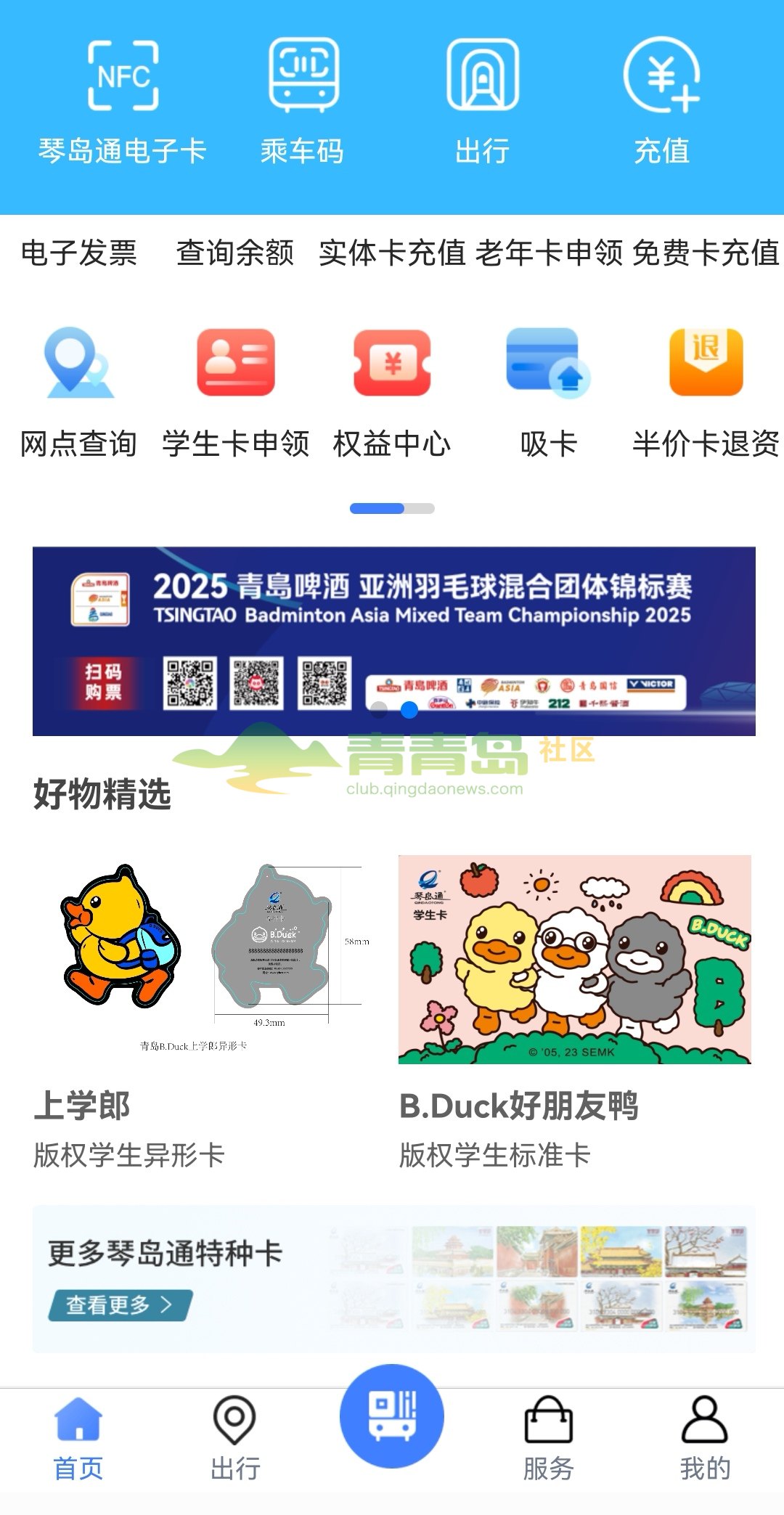Apply for student card 学生卡申领

235,392
